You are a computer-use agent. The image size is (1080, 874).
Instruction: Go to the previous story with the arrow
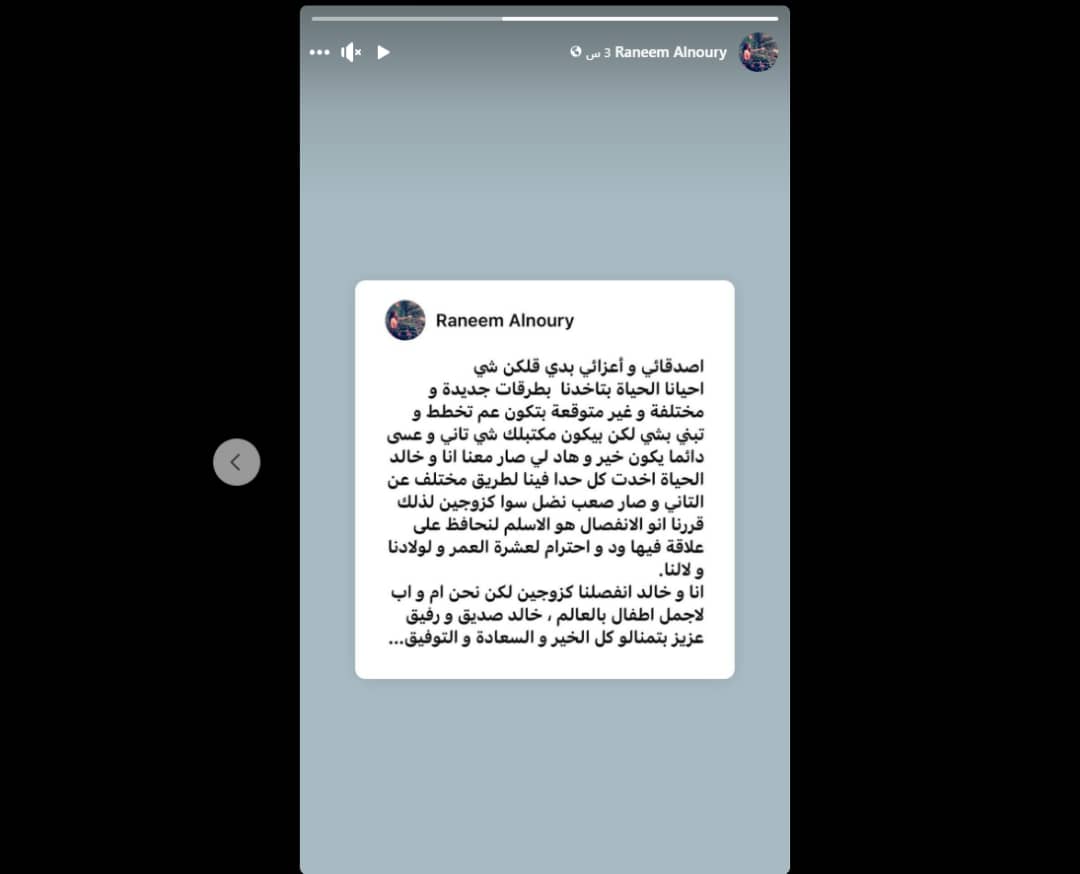[237, 462]
